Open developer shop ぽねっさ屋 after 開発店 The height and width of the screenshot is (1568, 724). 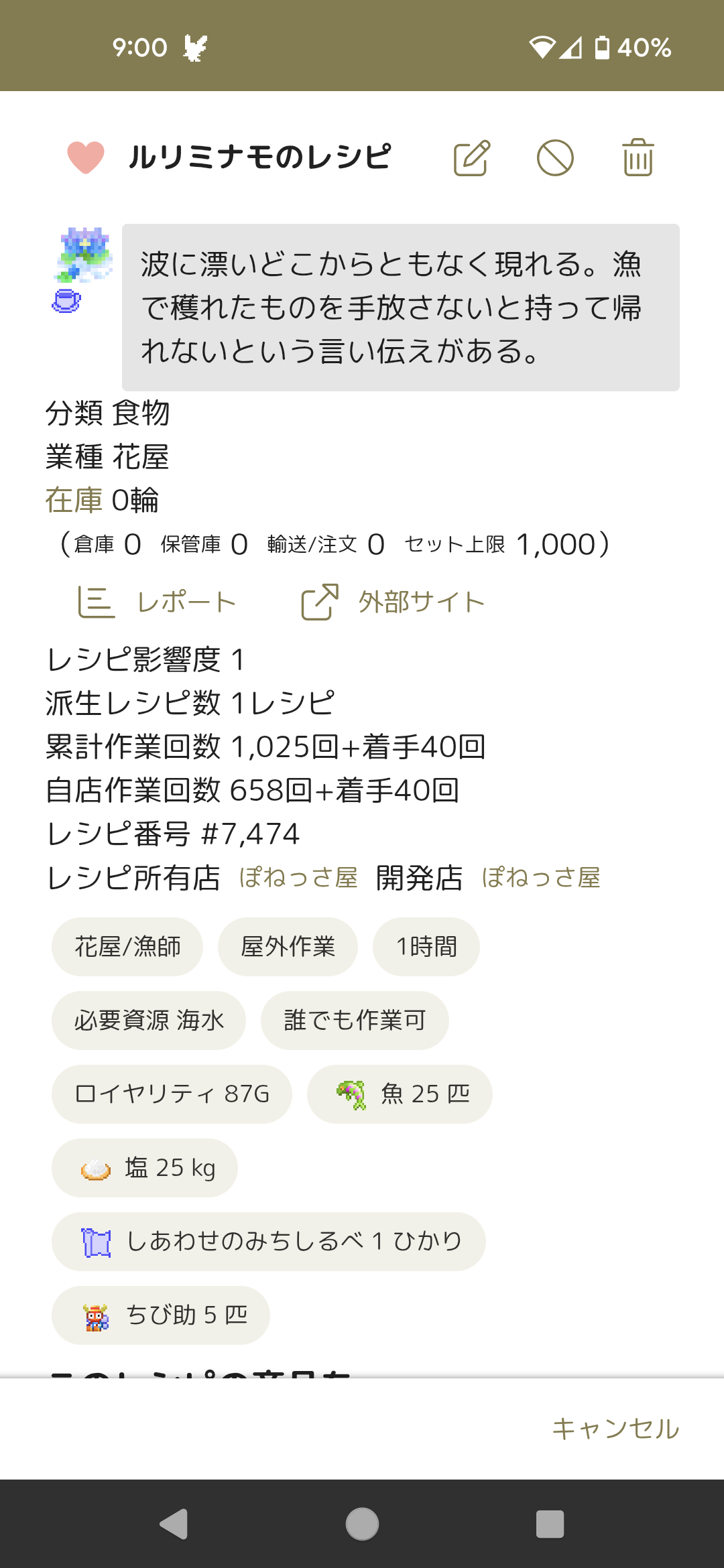[541, 878]
